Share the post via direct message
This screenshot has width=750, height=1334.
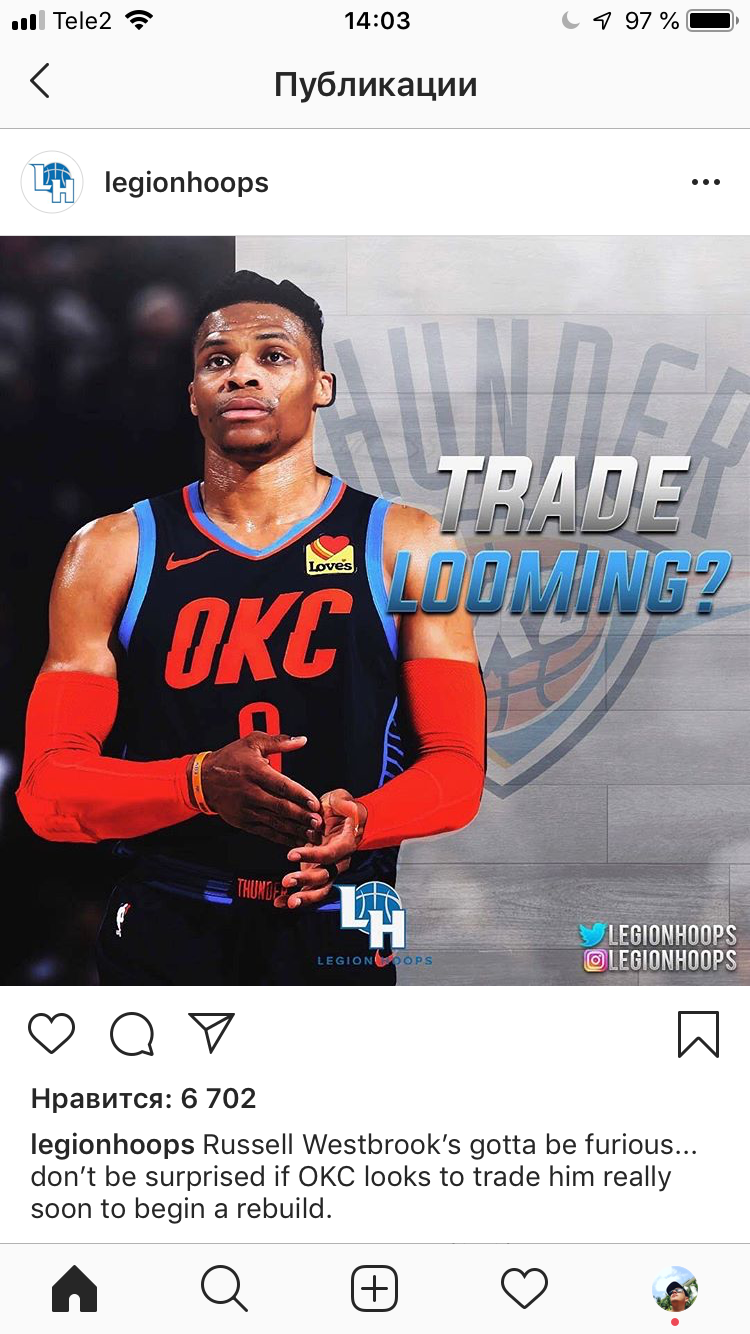tap(211, 1033)
